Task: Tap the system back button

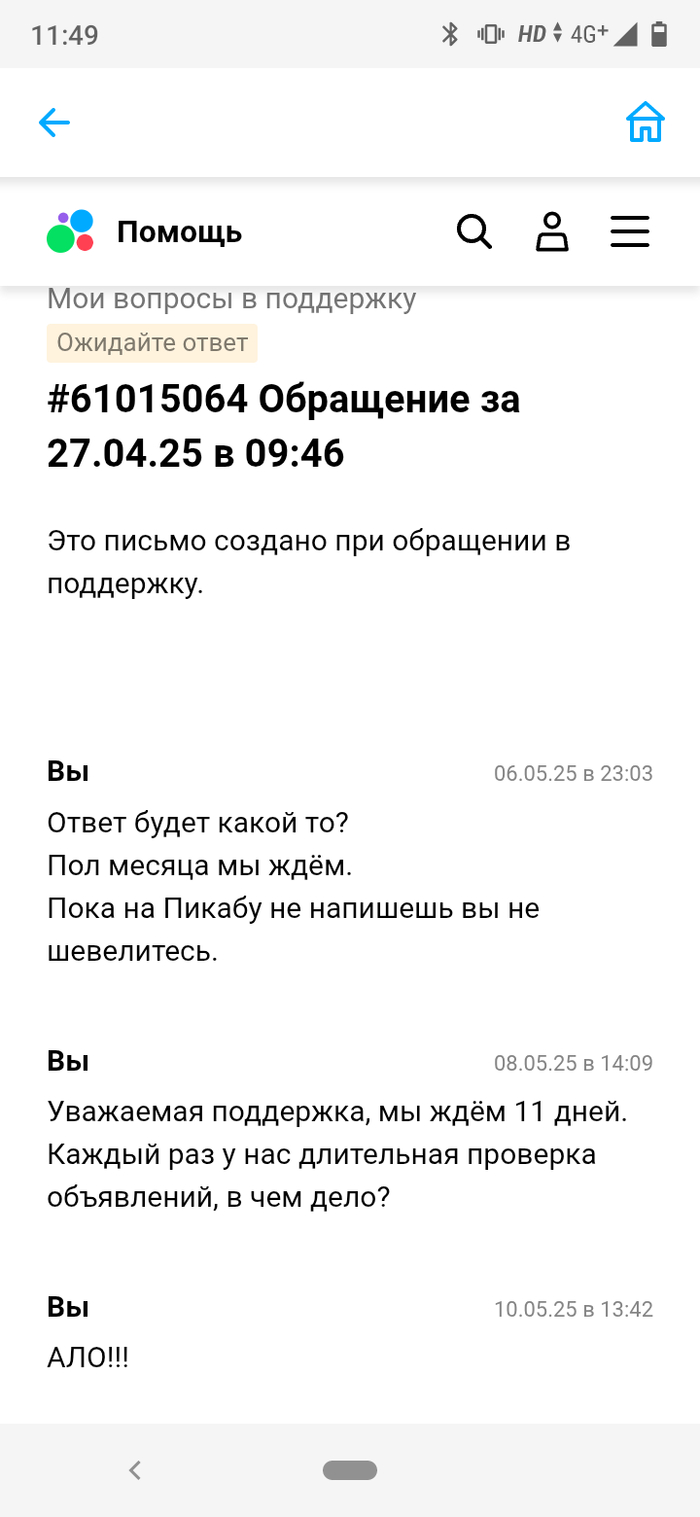Action: point(135,1470)
